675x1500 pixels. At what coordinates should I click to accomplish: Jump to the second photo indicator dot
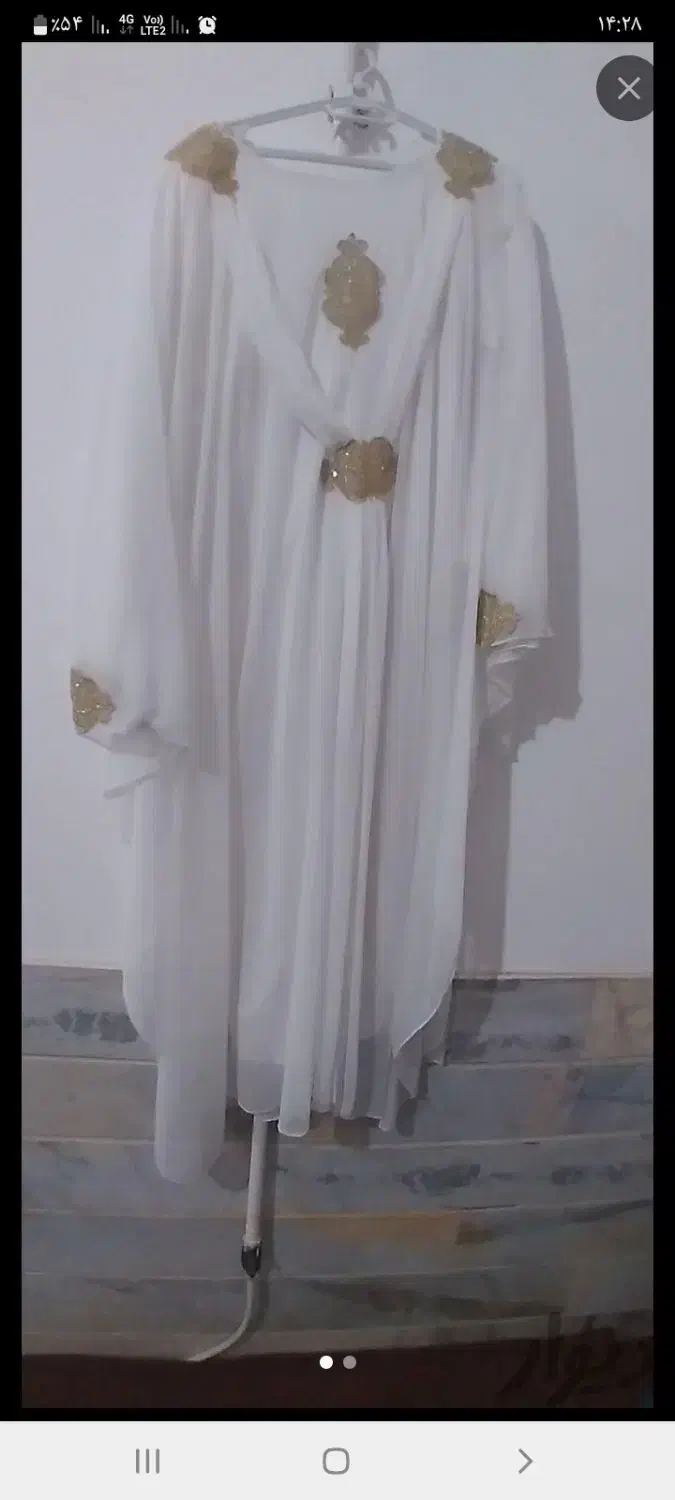pyautogui.click(x=349, y=1362)
